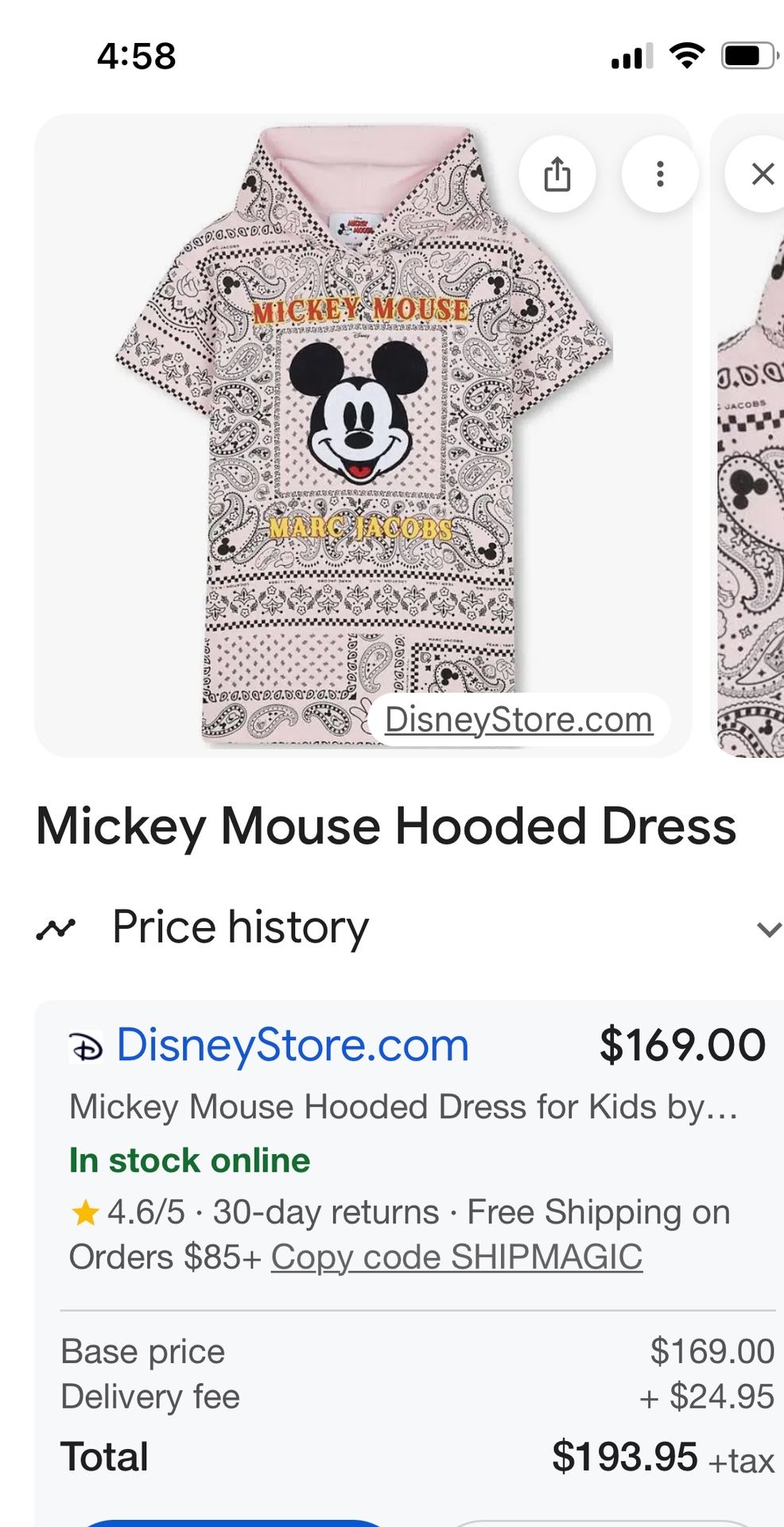
Task: Click the chevron beside Price history
Action: tap(766, 927)
